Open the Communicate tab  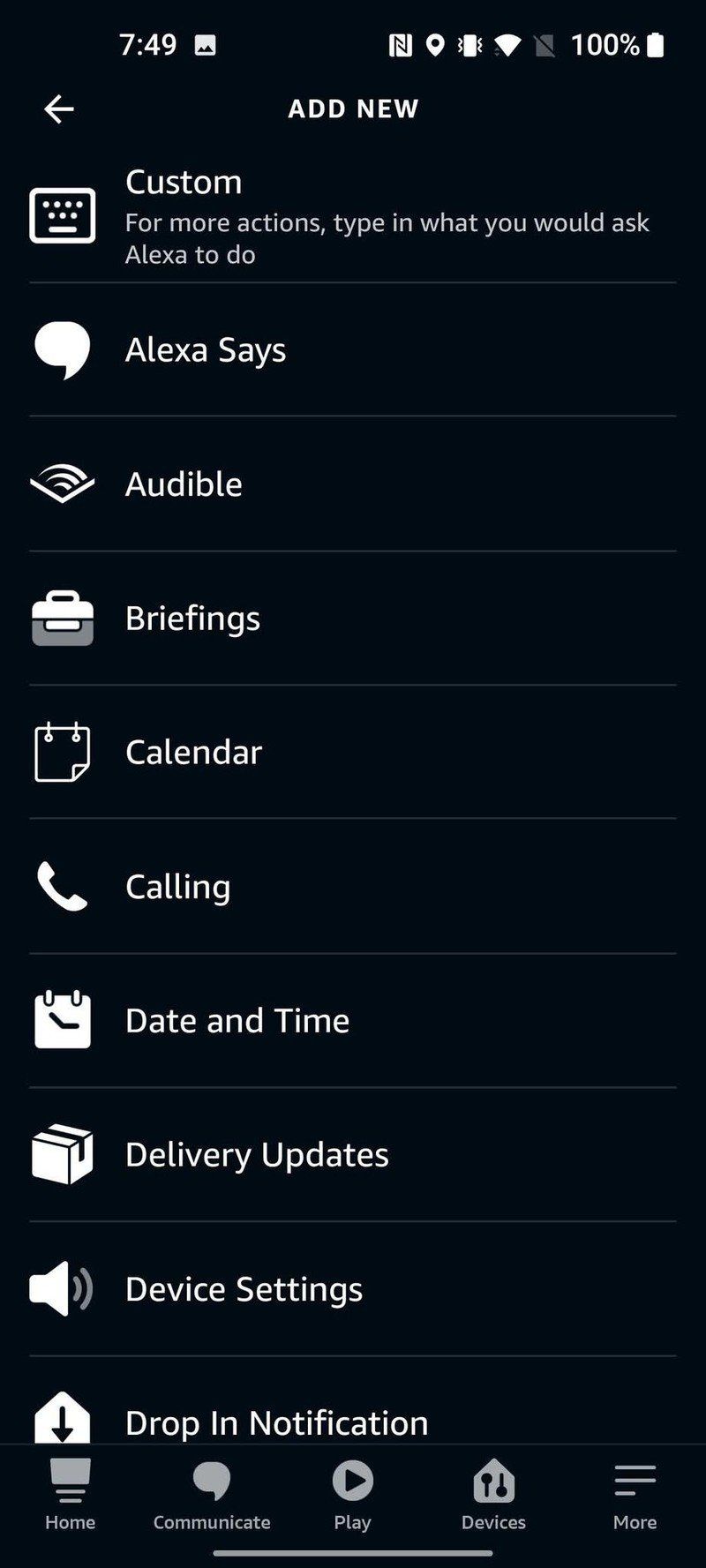pos(211,1496)
